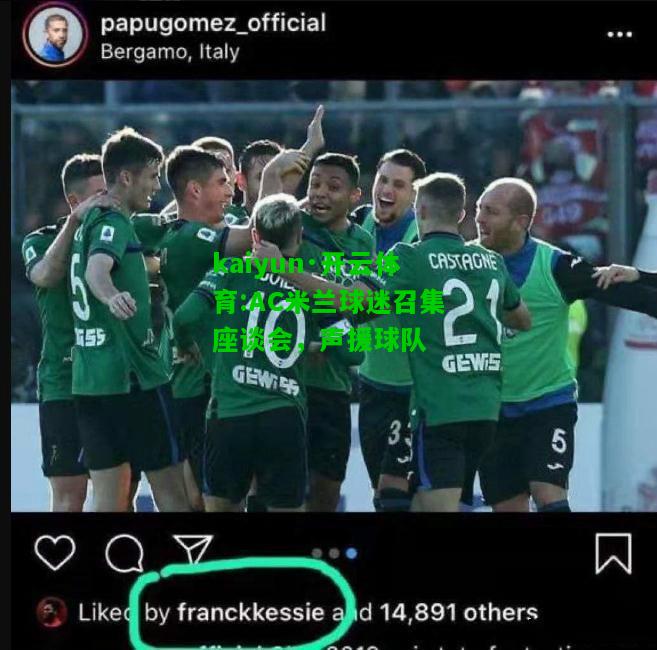Open the papugomez_official username link
Screen dimensions: 657x650
(213, 22)
